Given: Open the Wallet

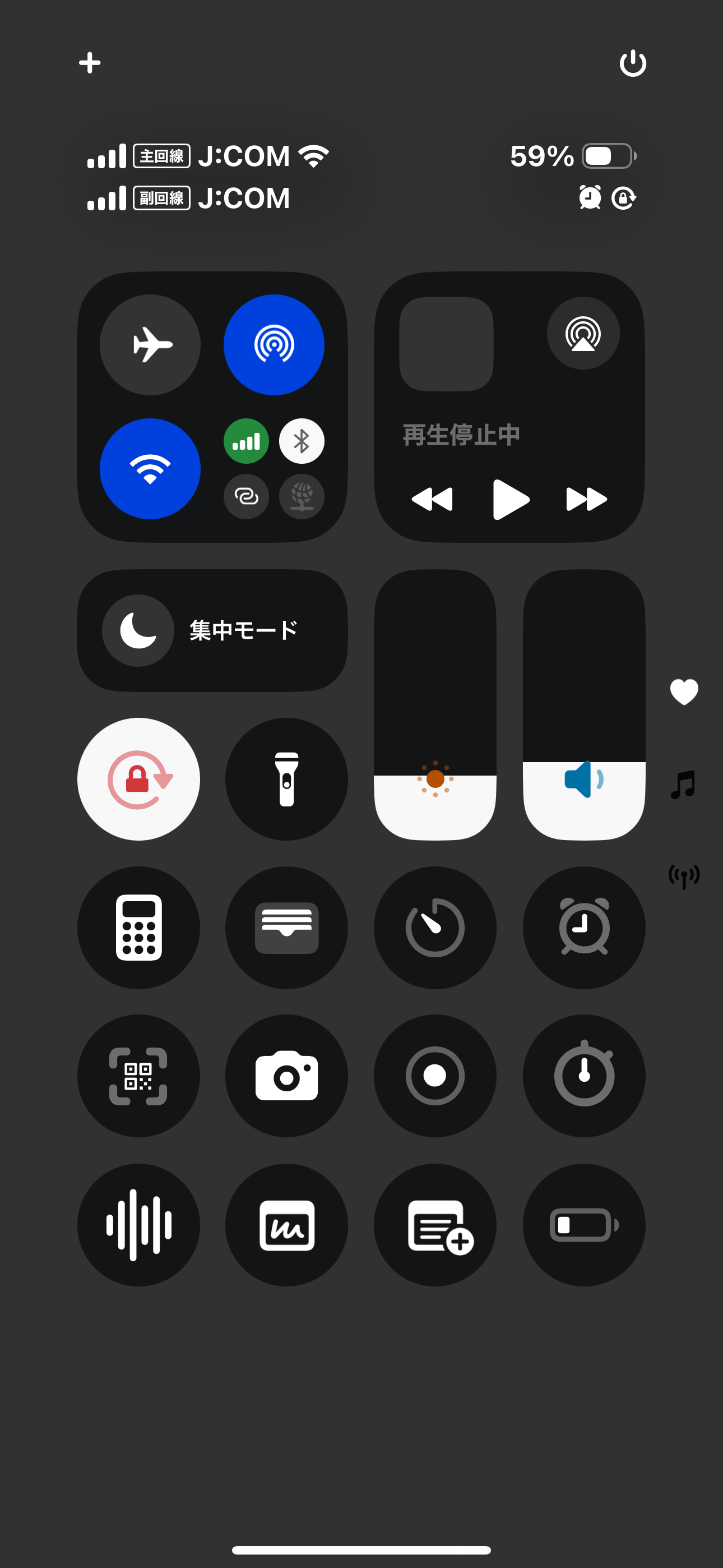Looking at the screenshot, I should 286,927.
